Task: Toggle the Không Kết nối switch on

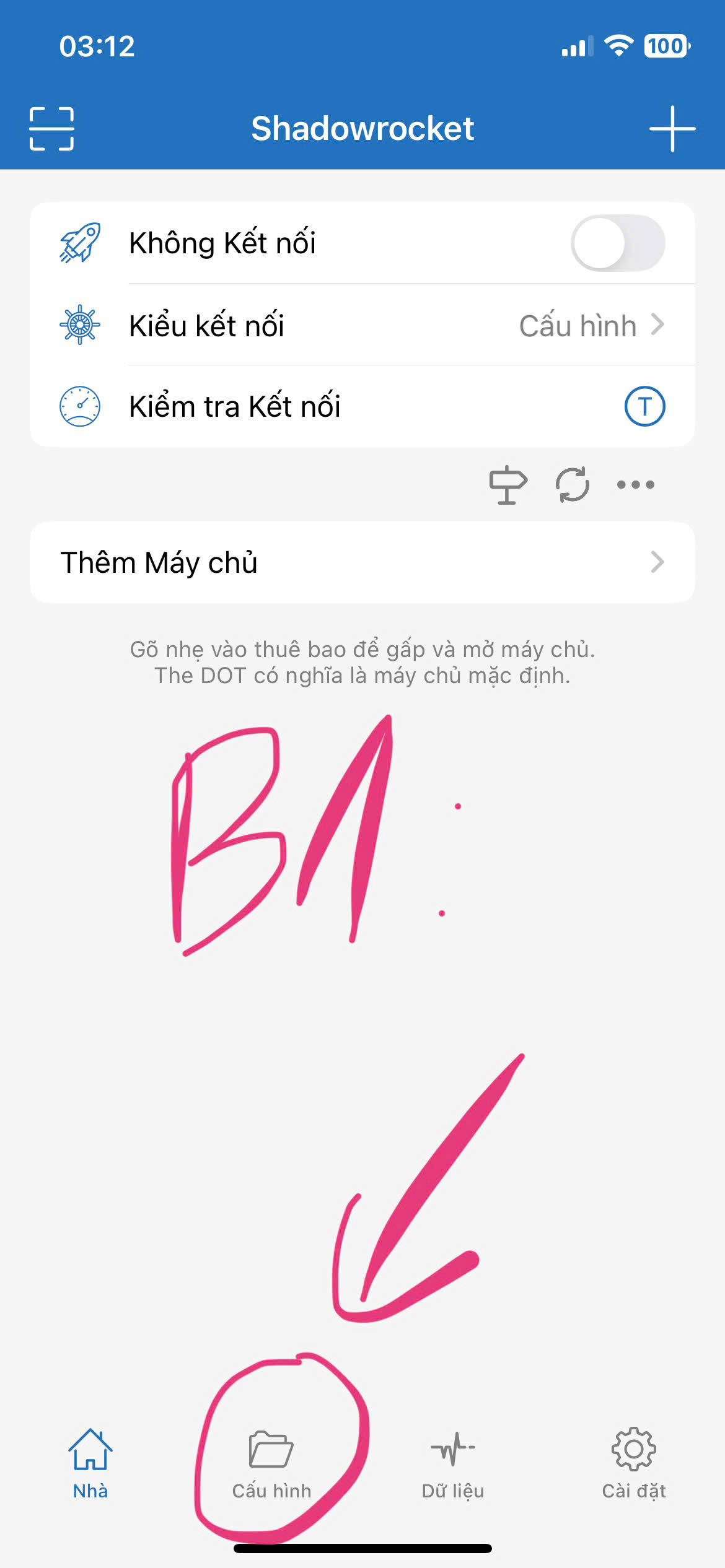Action: coord(617,243)
